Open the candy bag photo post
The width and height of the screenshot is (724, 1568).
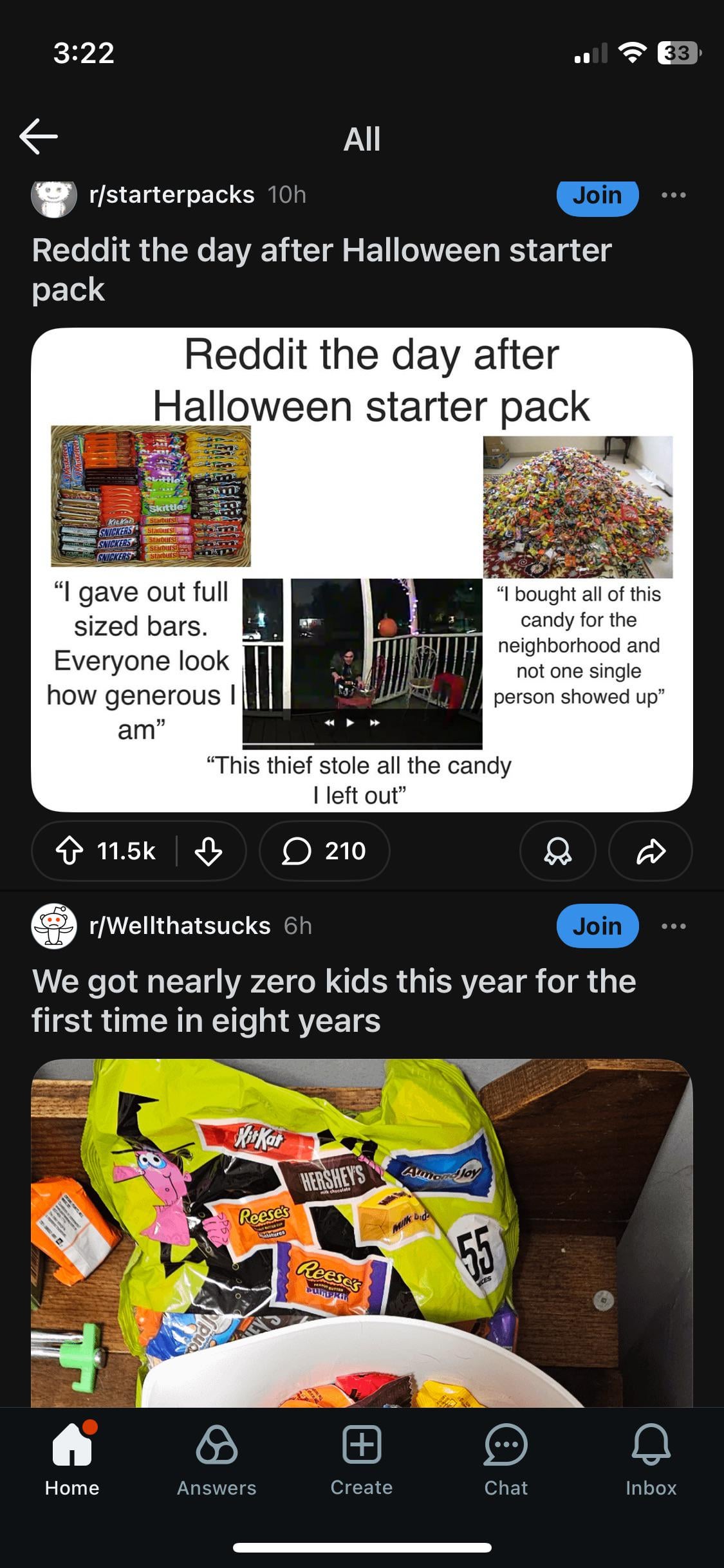(362, 1229)
